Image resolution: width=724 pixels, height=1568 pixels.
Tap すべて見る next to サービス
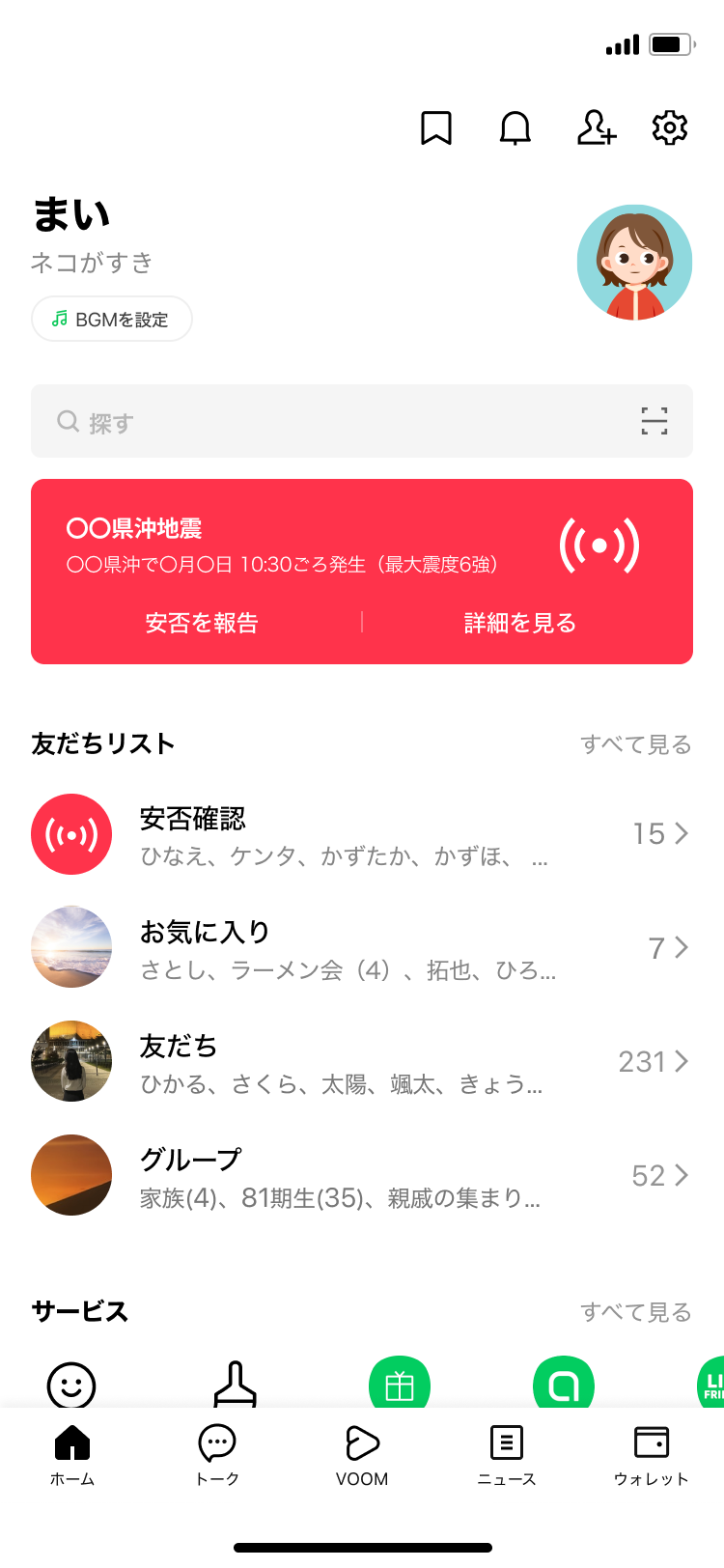[x=635, y=1312]
